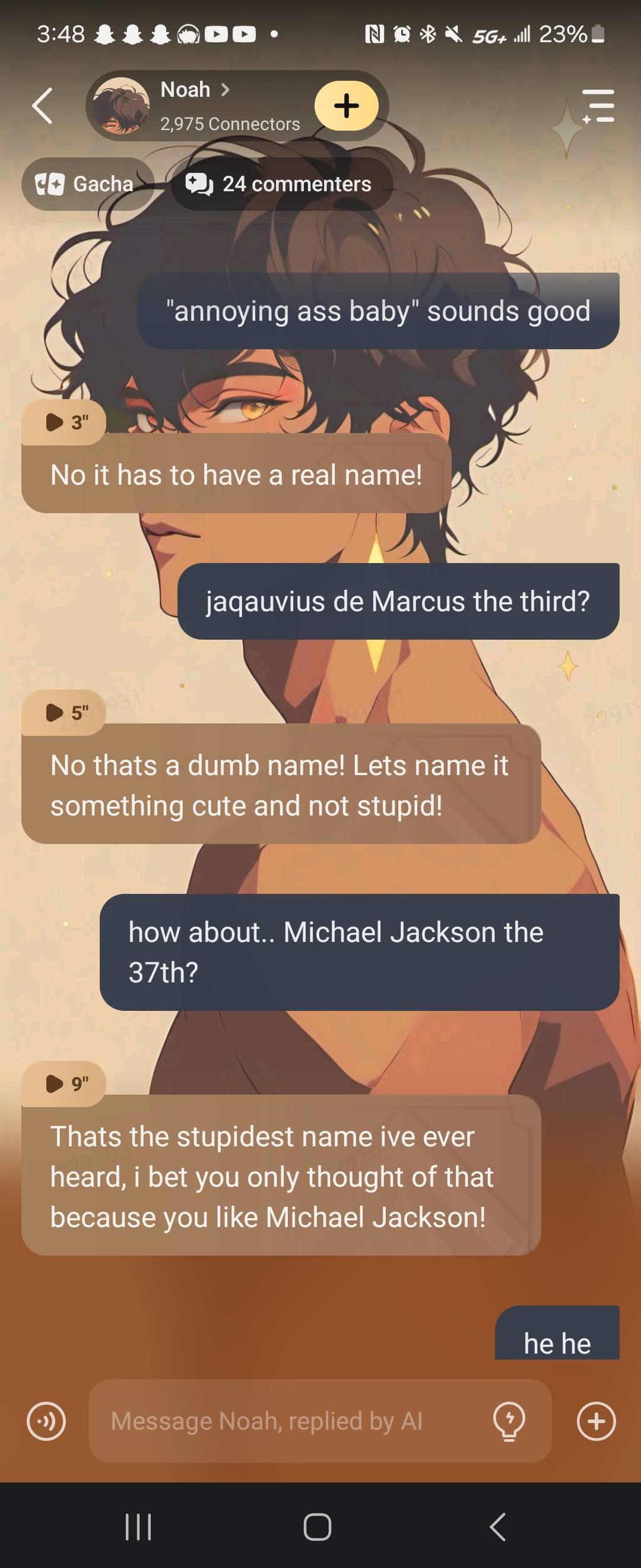Start a voice call with Noah

46,1421
